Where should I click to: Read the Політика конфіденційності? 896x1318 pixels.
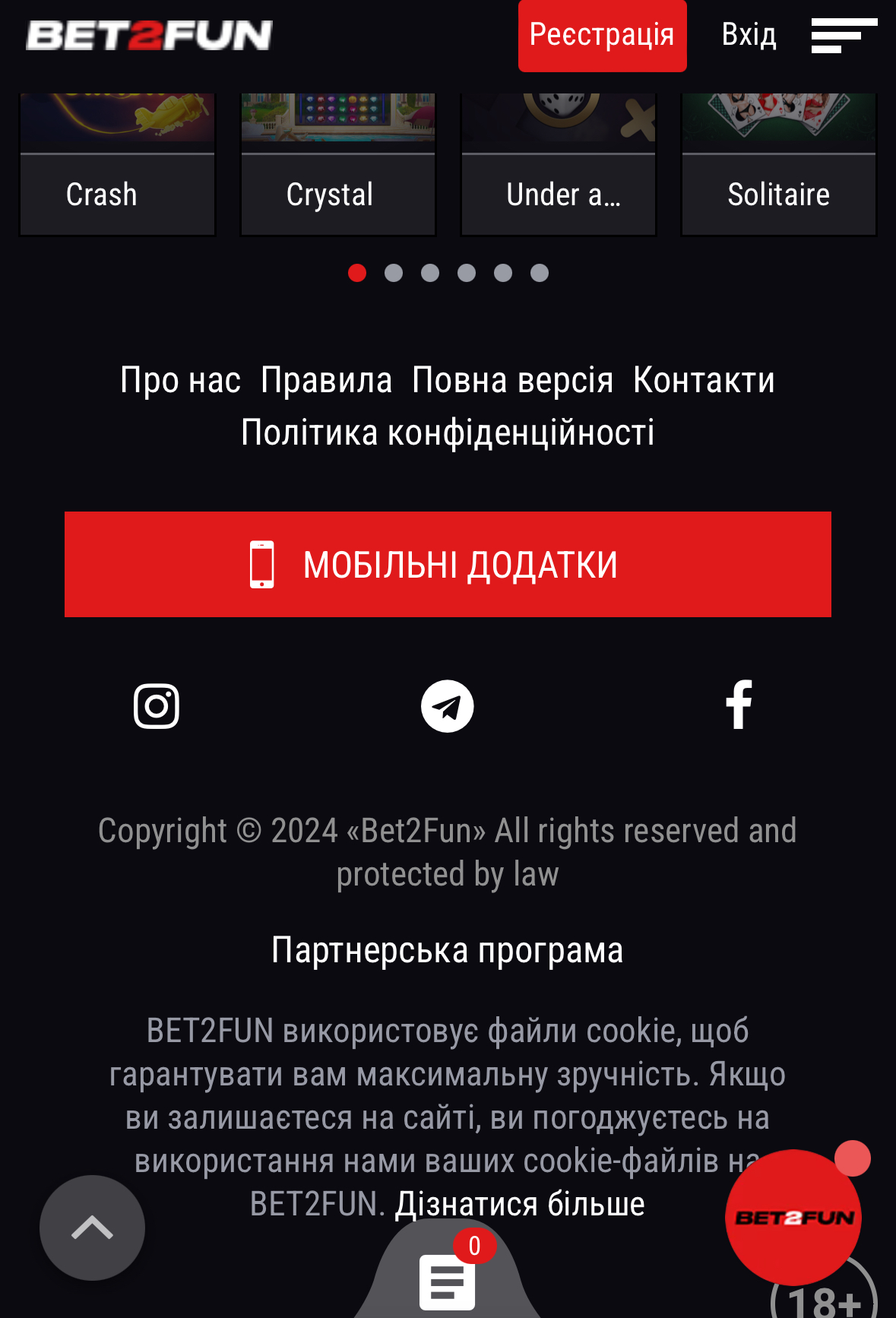coord(448,432)
